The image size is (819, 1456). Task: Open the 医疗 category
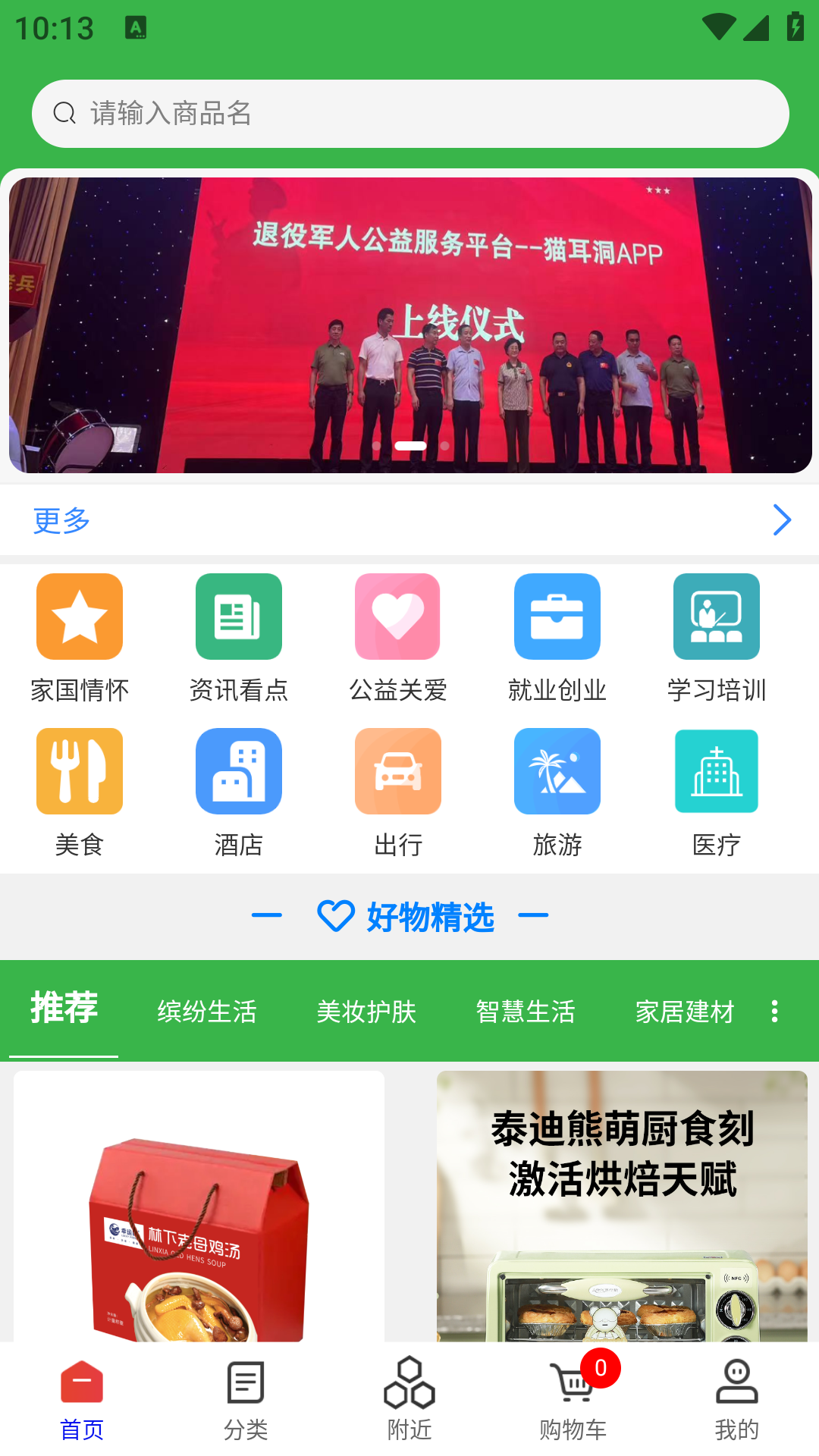pyautogui.click(x=717, y=792)
